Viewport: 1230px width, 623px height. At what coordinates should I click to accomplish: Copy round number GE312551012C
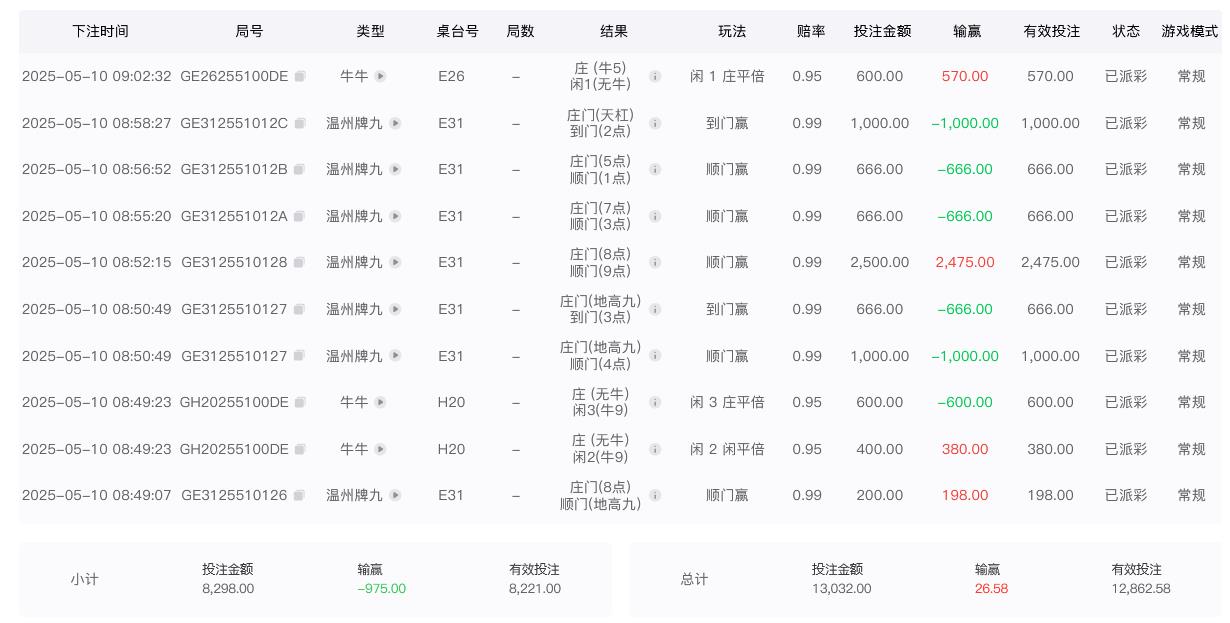pyautogui.click(x=299, y=123)
